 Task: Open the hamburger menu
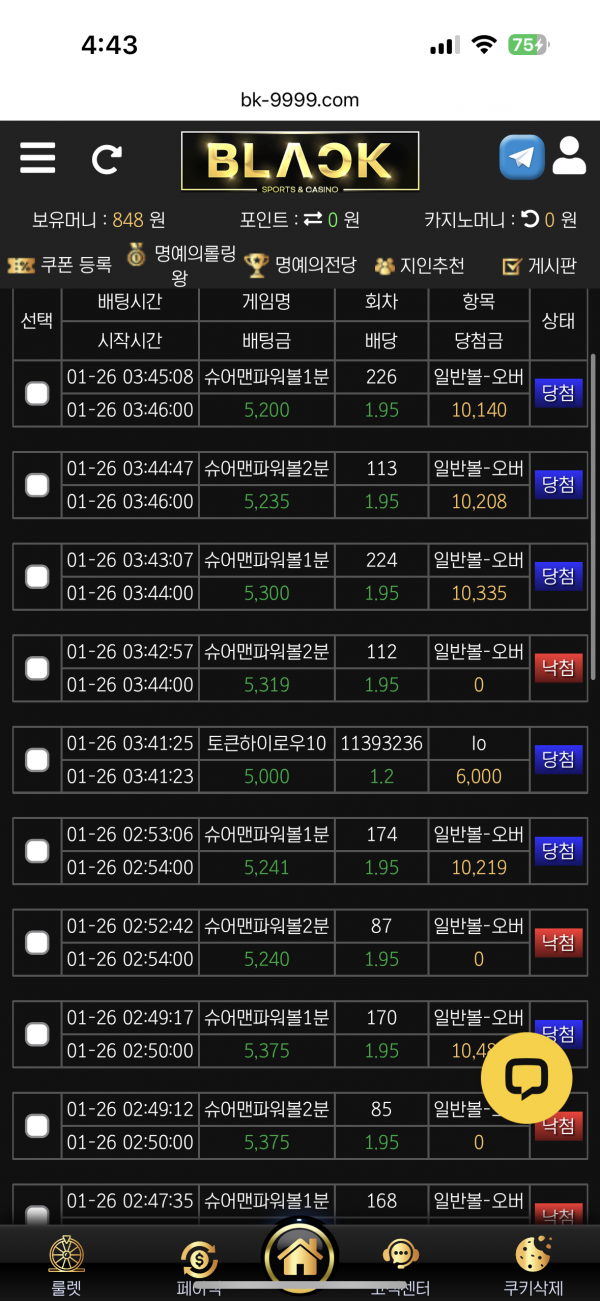38,158
